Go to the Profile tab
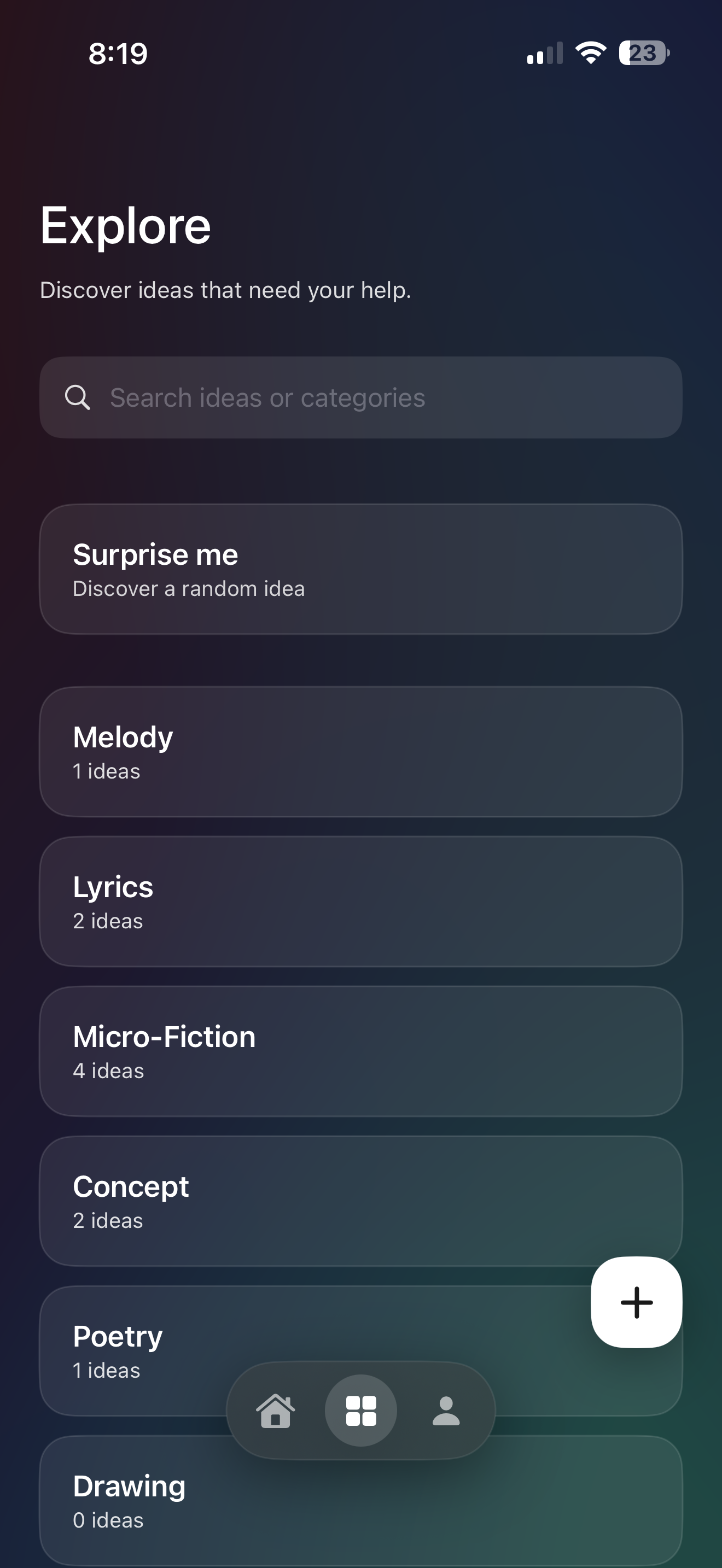This screenshot has height=1568, width=722. 446,1411
